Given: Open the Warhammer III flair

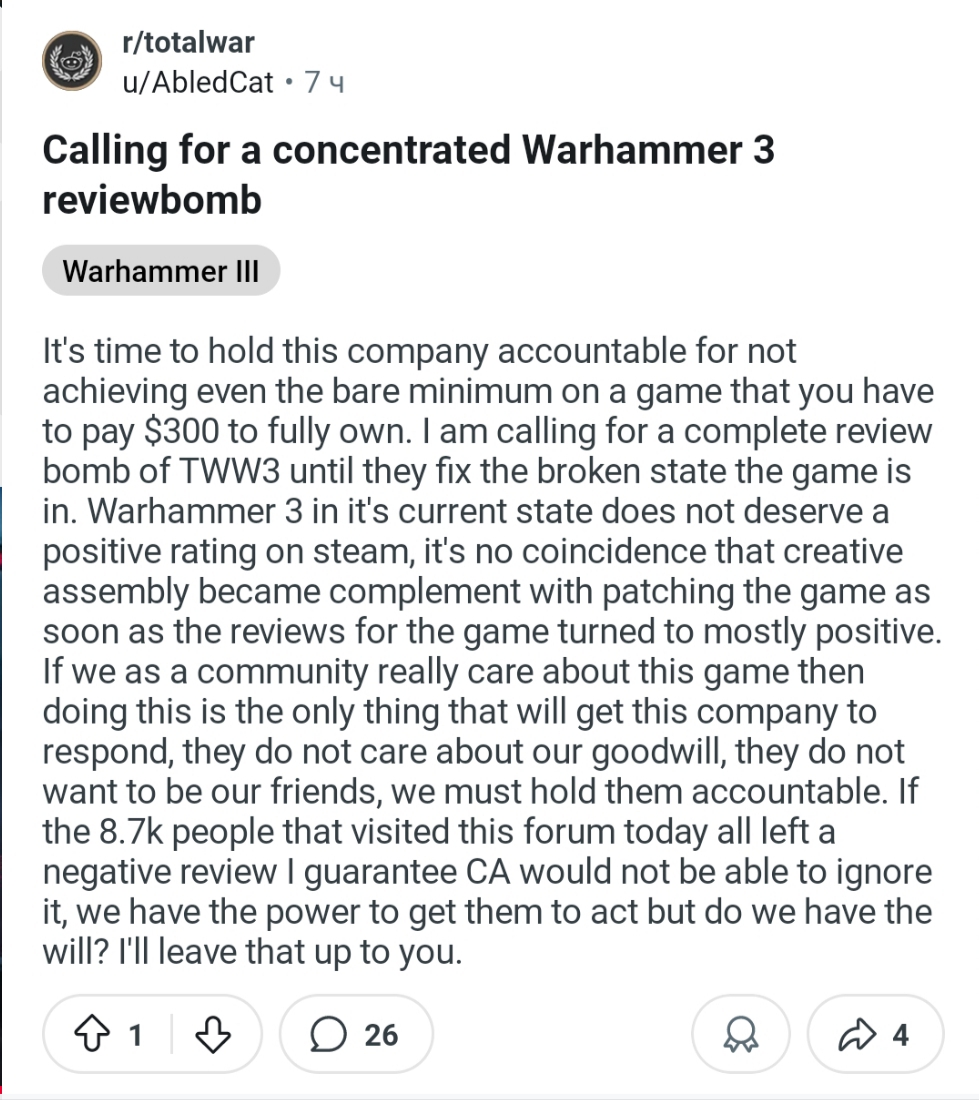Looking at the screenshot, I should coord(160,271).
